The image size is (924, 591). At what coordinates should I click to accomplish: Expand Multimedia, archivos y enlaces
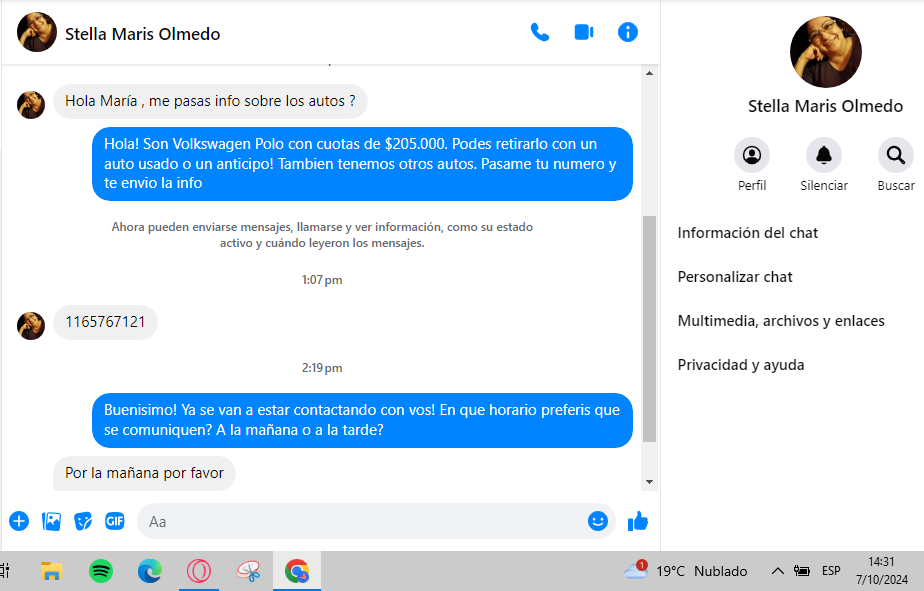pos(781,321)
